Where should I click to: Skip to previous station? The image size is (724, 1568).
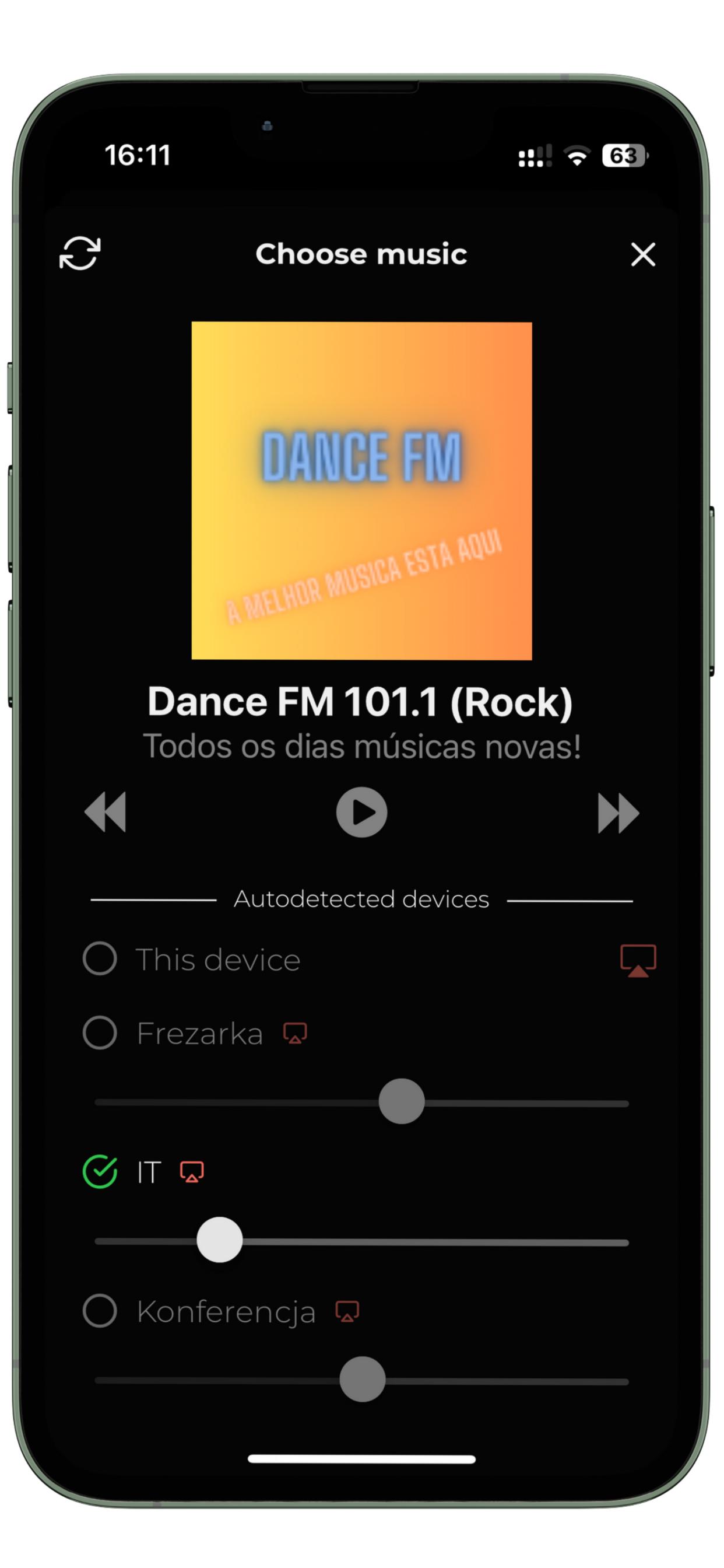pos(106,812)
